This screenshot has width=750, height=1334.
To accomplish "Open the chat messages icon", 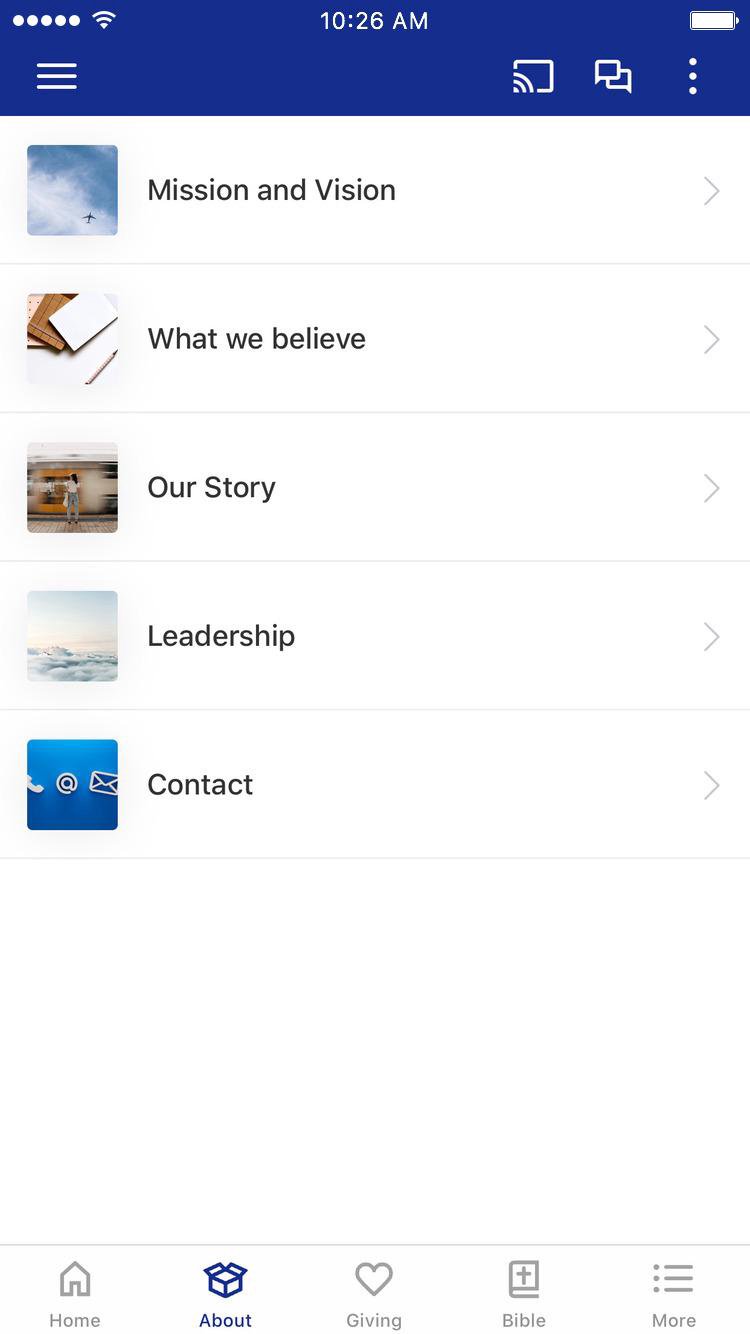I will click(x=613, y=77).
